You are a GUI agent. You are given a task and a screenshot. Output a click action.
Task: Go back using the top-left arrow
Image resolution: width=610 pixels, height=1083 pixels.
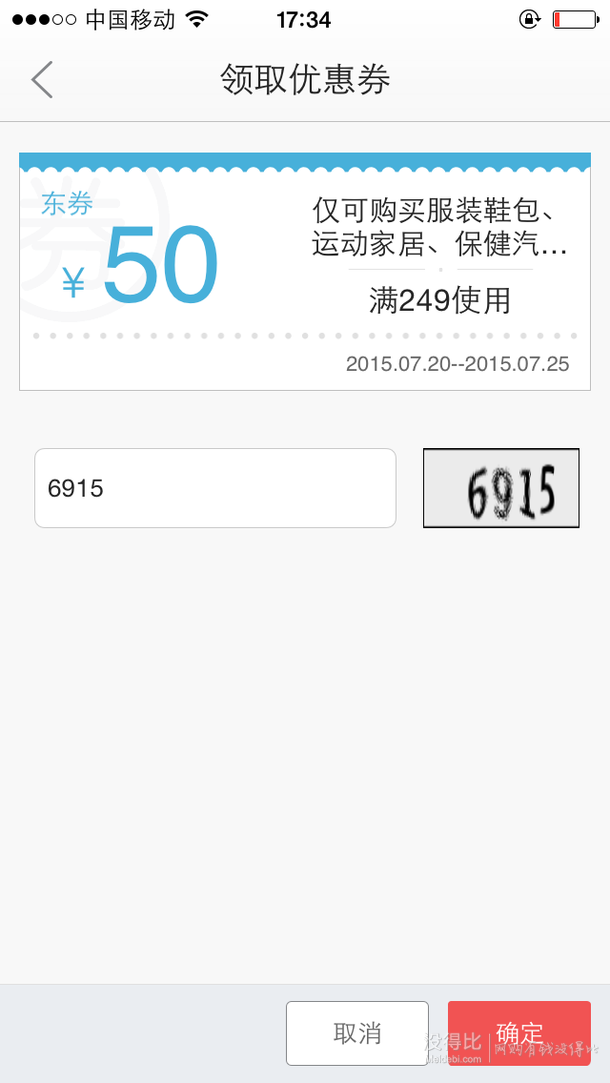[42, 80]
